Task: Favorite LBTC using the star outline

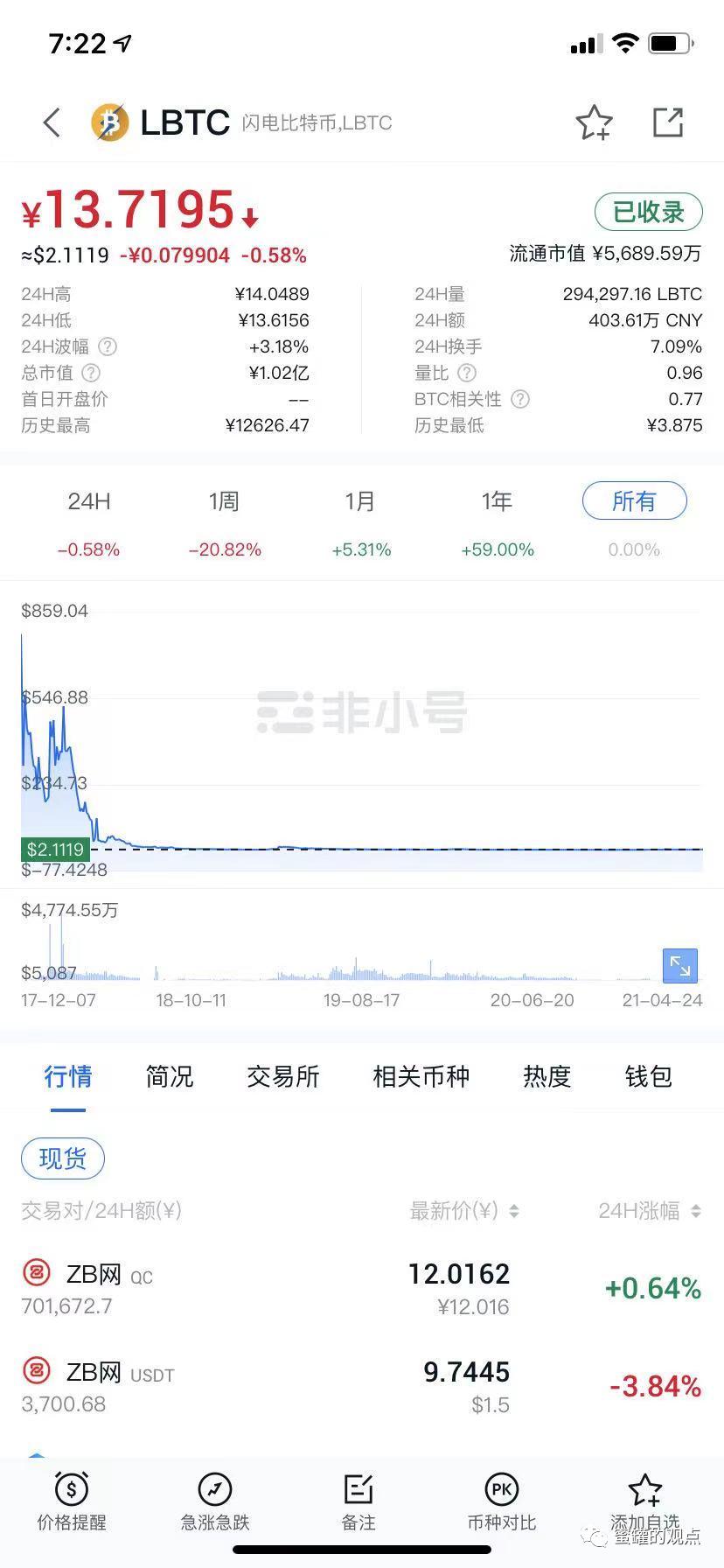Action: [x=594, y=122]
